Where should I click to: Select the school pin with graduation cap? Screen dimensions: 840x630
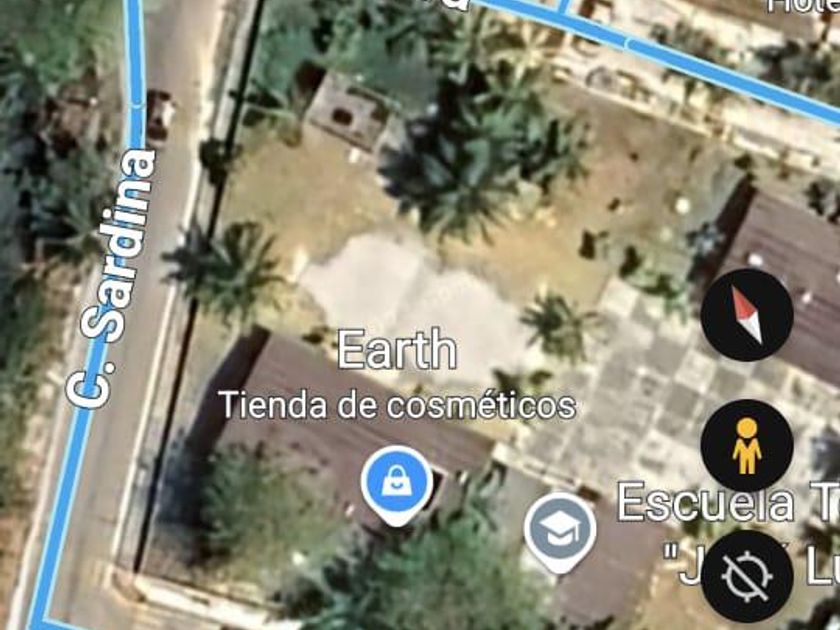560,528
